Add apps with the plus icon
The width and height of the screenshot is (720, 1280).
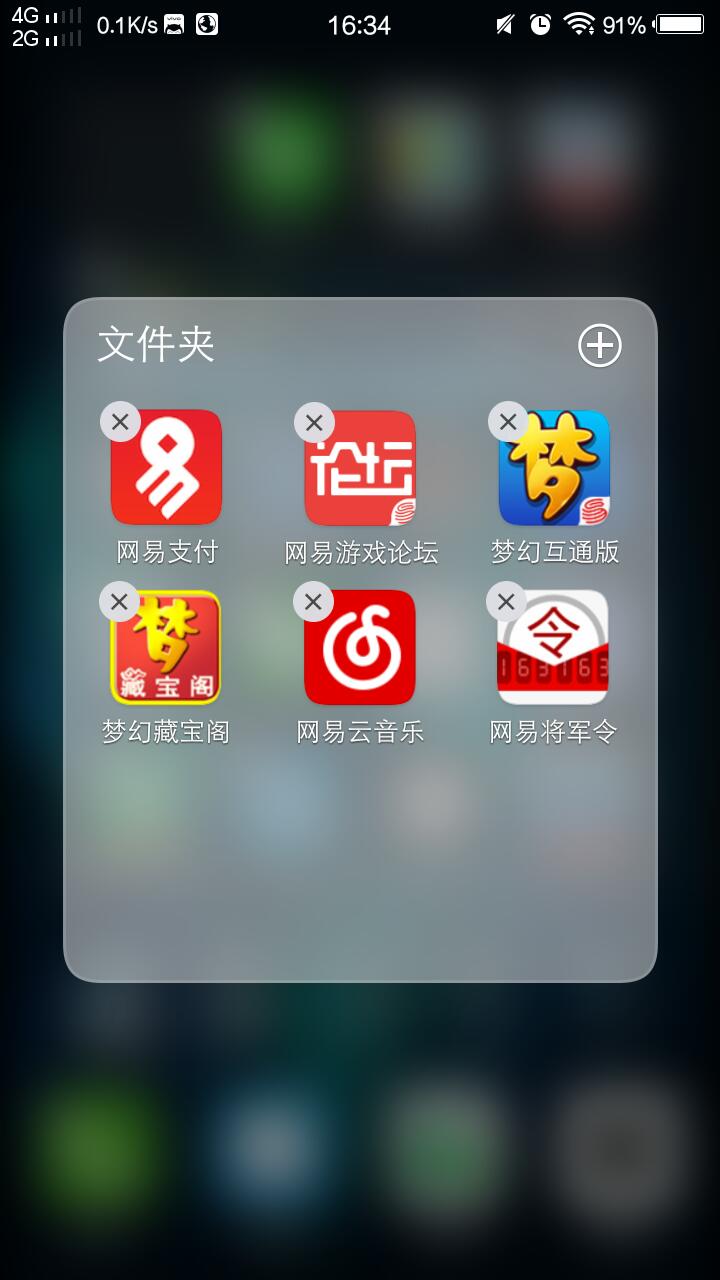[x=600, y=346]
